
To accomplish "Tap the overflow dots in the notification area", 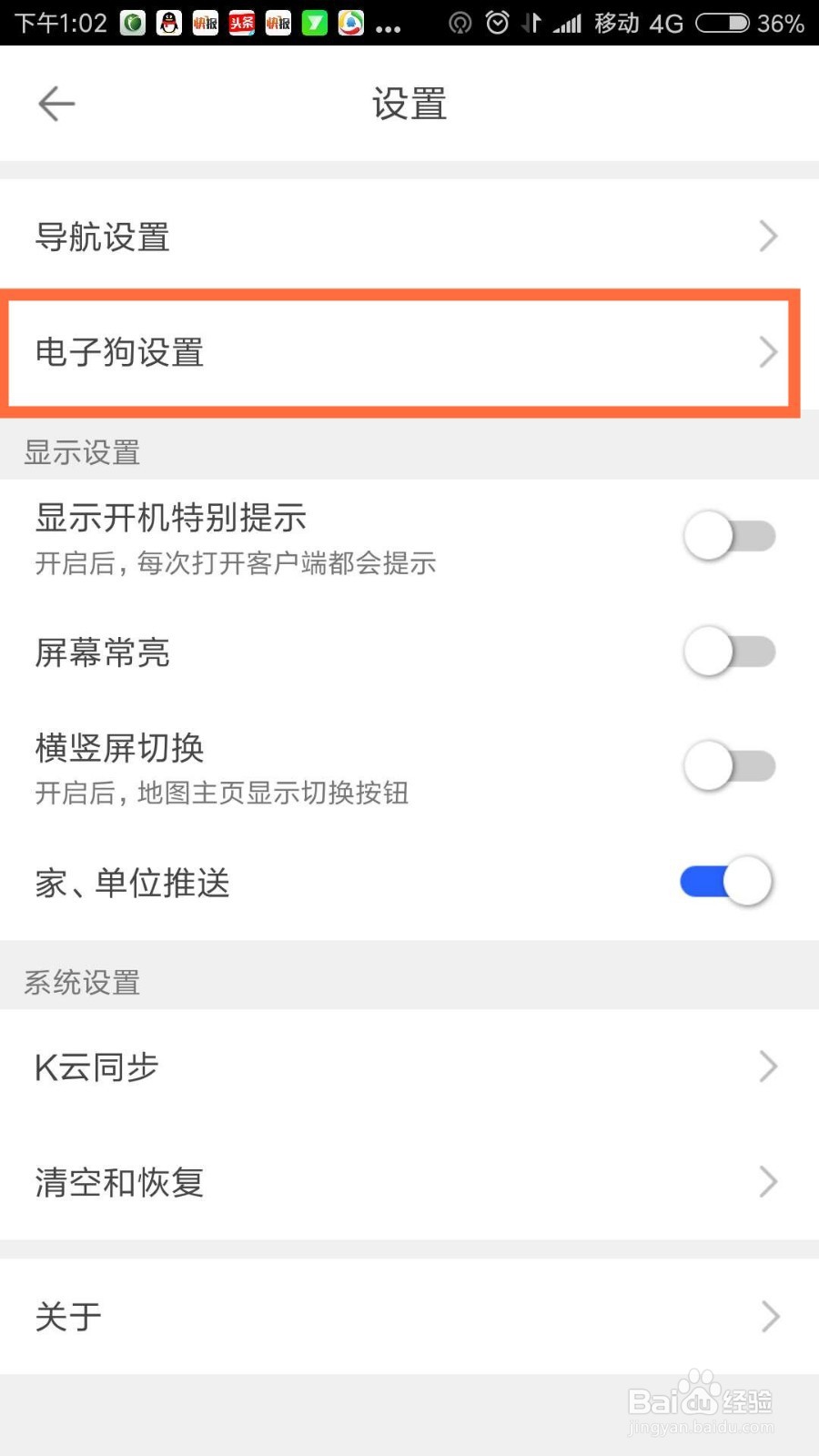I will click(389, 27).
